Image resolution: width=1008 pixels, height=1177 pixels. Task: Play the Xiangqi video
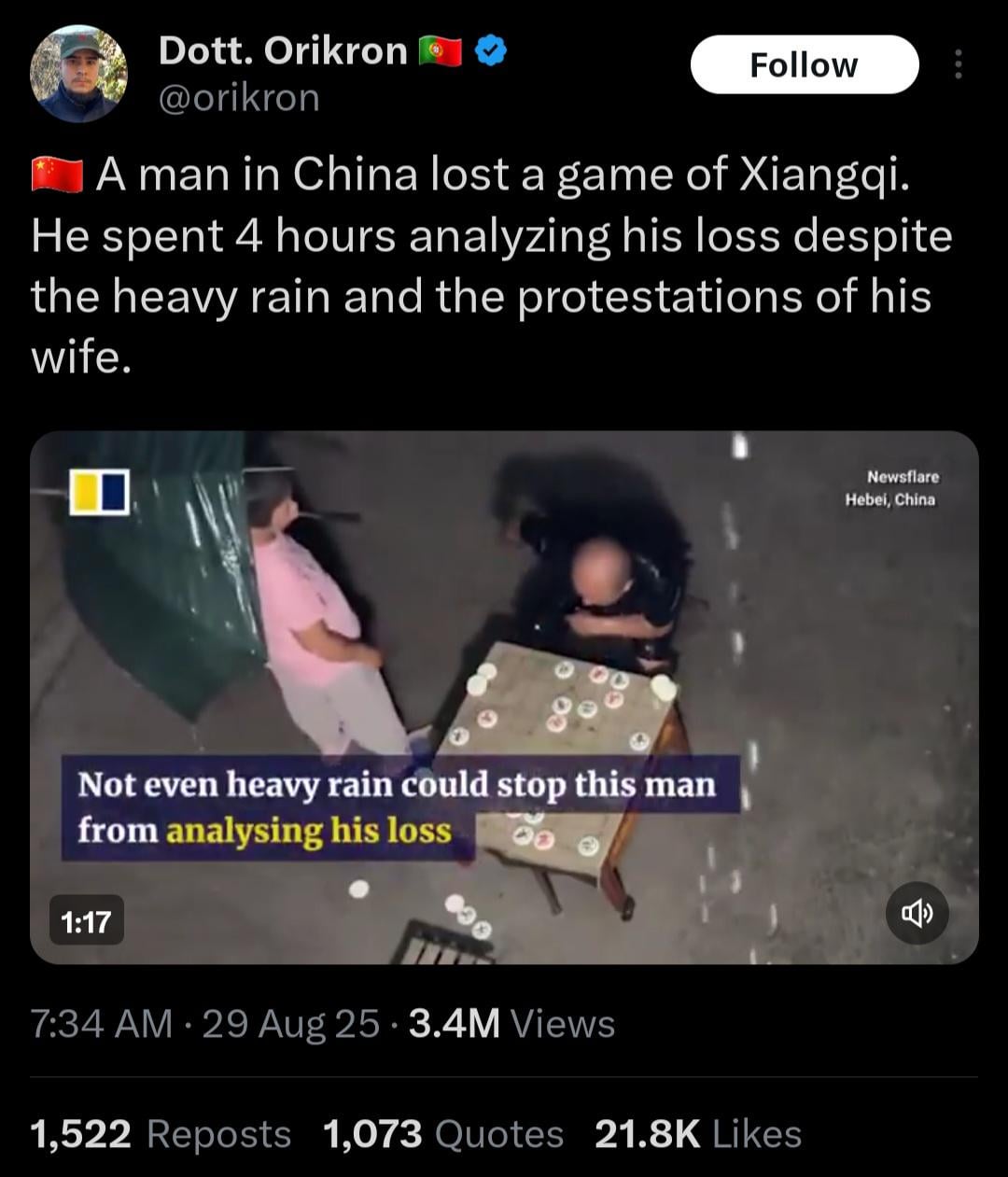504,653
